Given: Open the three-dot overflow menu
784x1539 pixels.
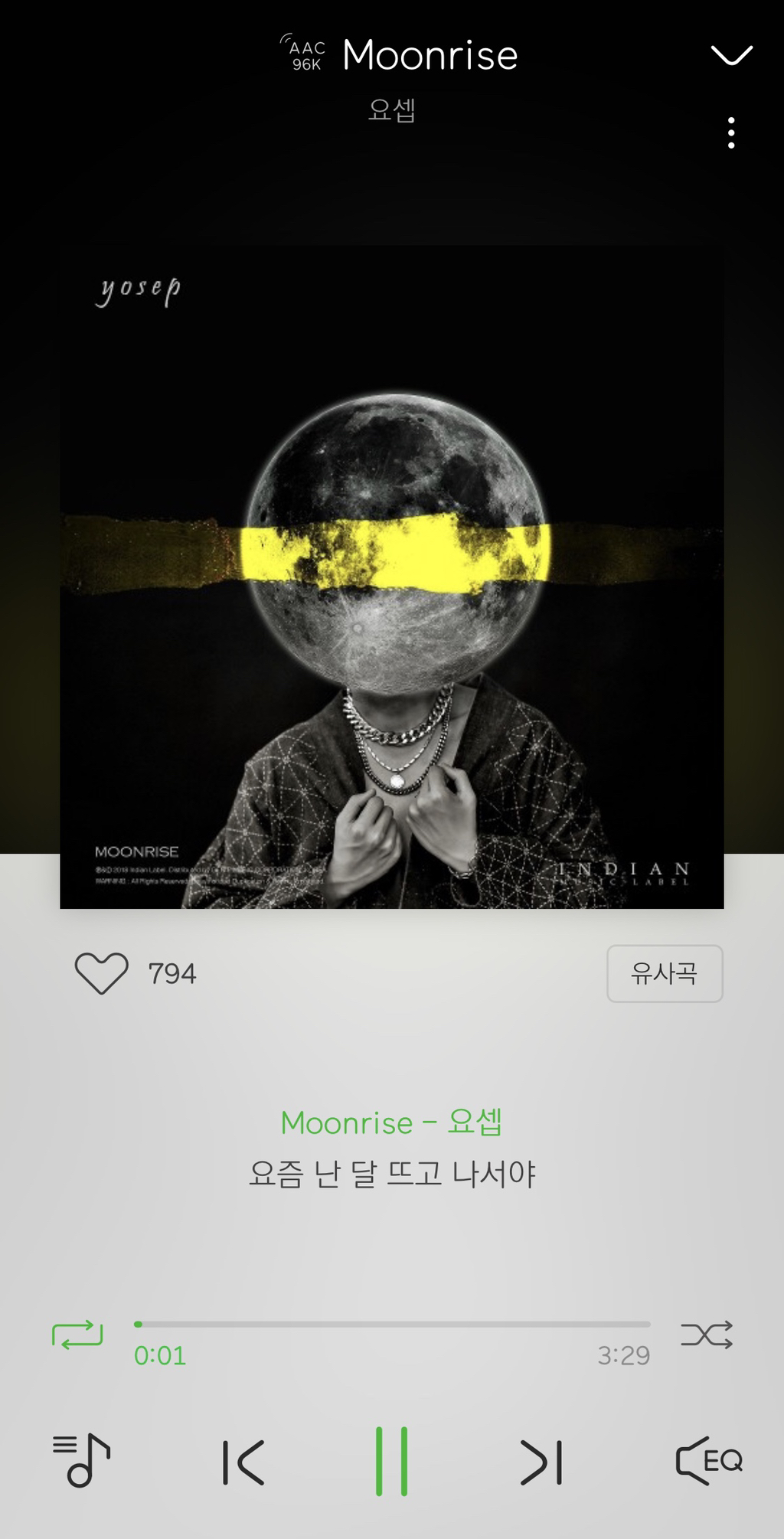Looking at the screenshot, I should (x=731, y=133).
